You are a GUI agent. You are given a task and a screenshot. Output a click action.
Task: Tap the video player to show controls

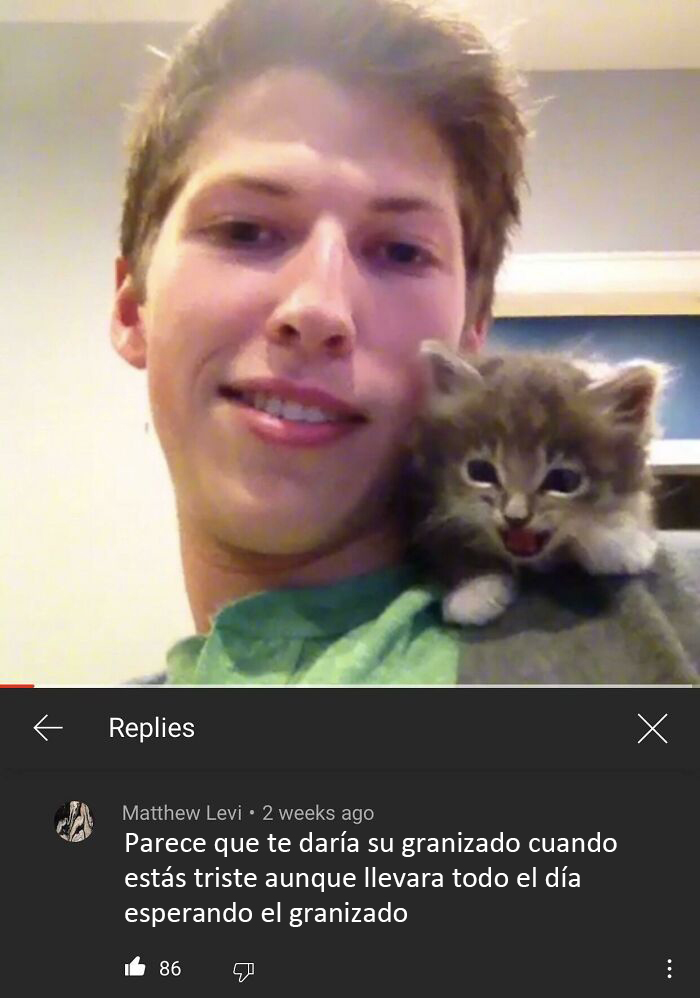[350, 342]
